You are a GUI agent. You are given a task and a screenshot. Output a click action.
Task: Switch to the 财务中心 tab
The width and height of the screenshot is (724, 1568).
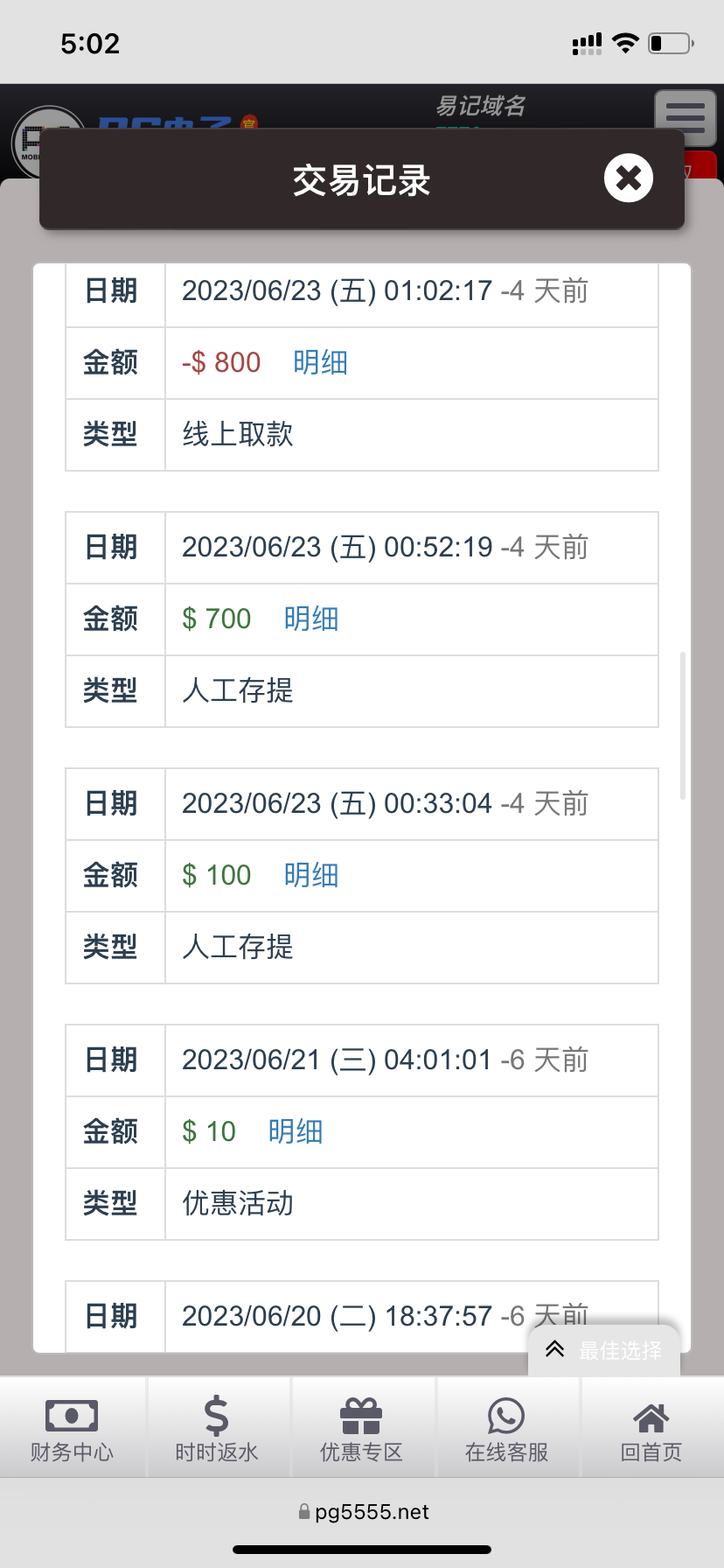point(70,1426)
